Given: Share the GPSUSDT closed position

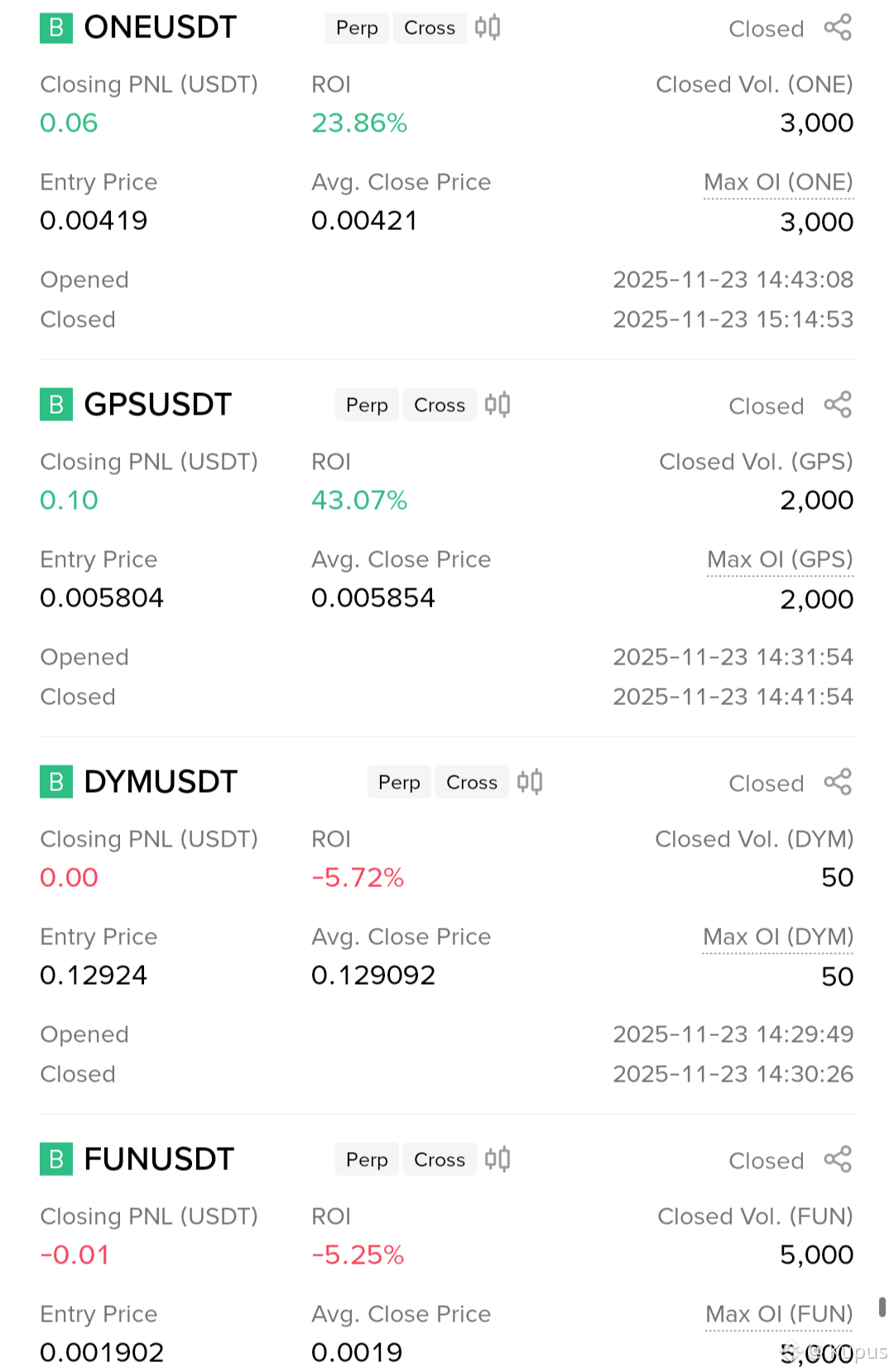Looking at the screenshot, I should (838, 405).
